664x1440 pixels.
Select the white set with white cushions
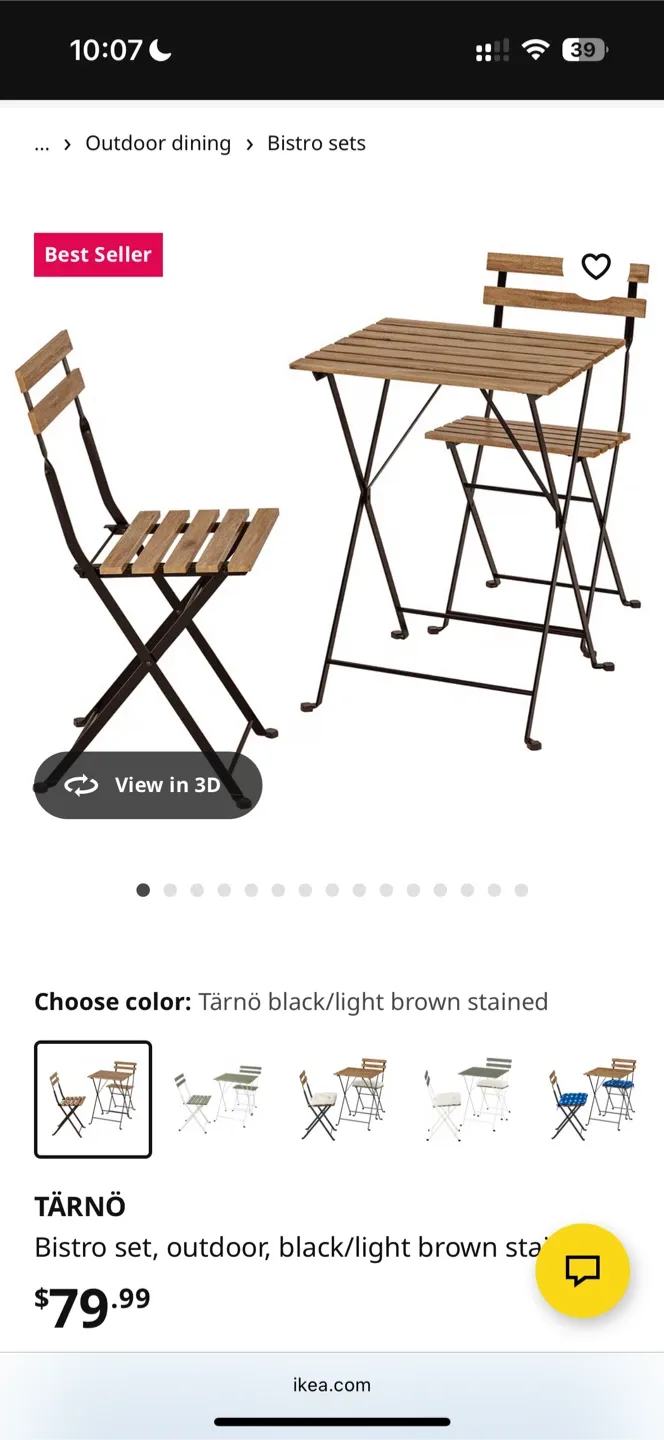click(x=469, y=1099)
